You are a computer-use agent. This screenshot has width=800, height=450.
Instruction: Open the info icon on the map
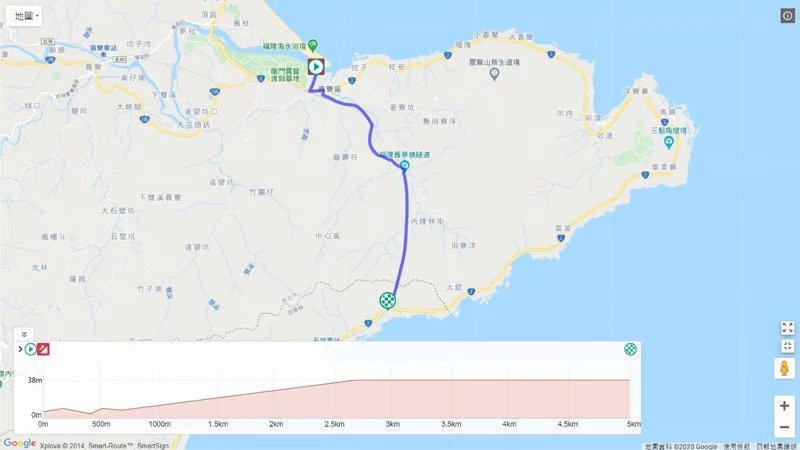tap(787, 16)
